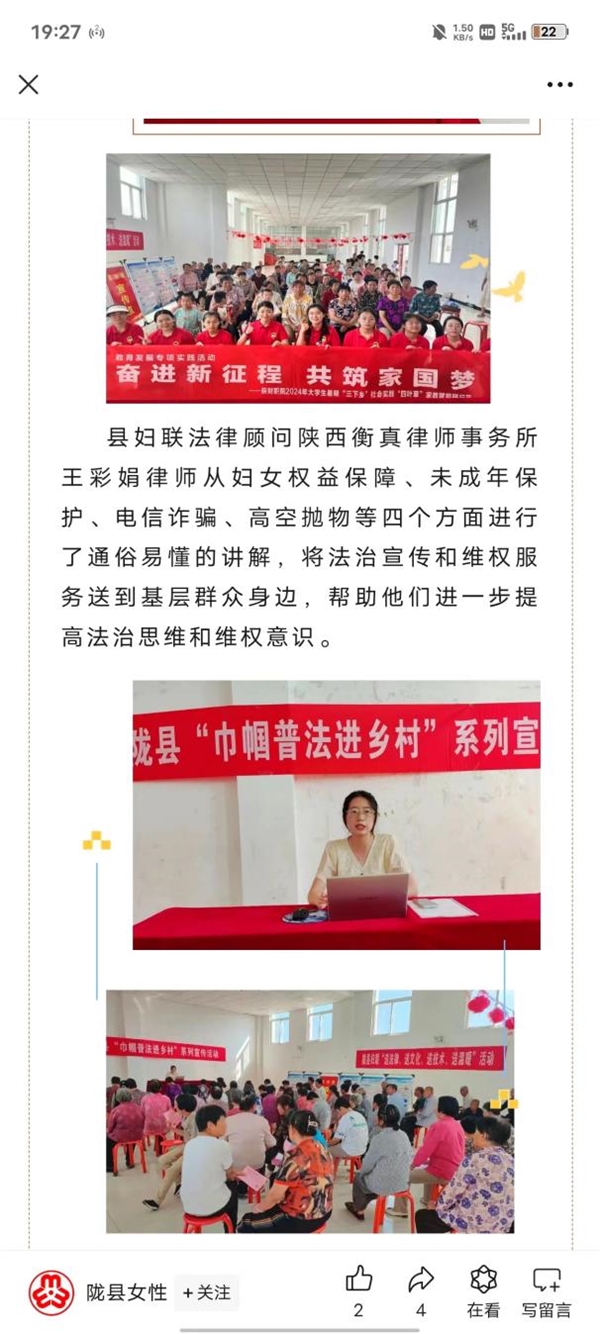The height and width of the screenshot is (1334, 600).
Task: View the photo of the lawyer at the laptop
Action: (x=336, y=815)
